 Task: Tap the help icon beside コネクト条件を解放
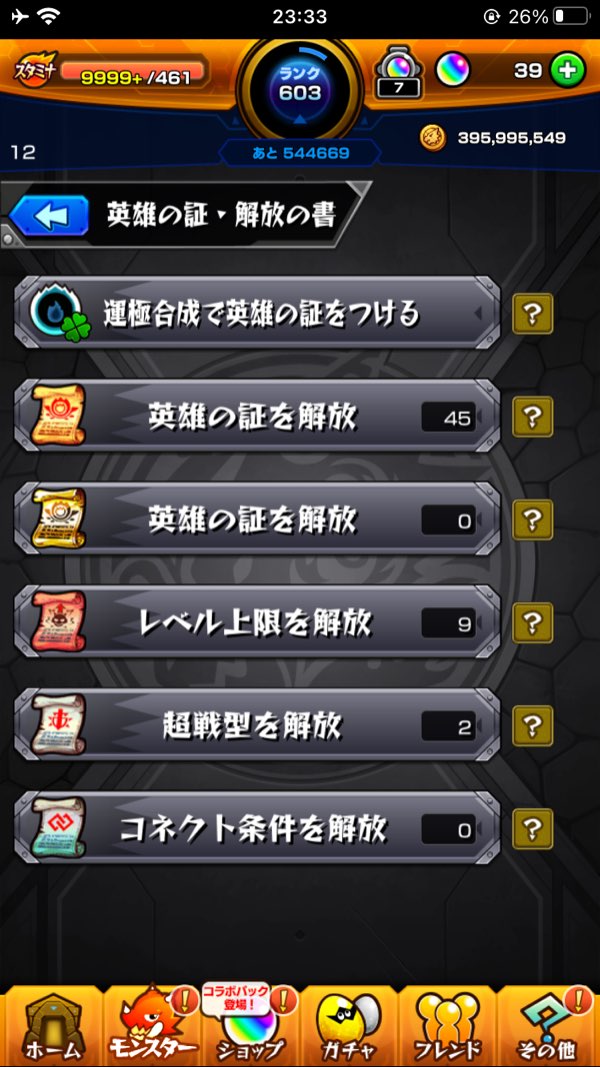coord(533,829)
